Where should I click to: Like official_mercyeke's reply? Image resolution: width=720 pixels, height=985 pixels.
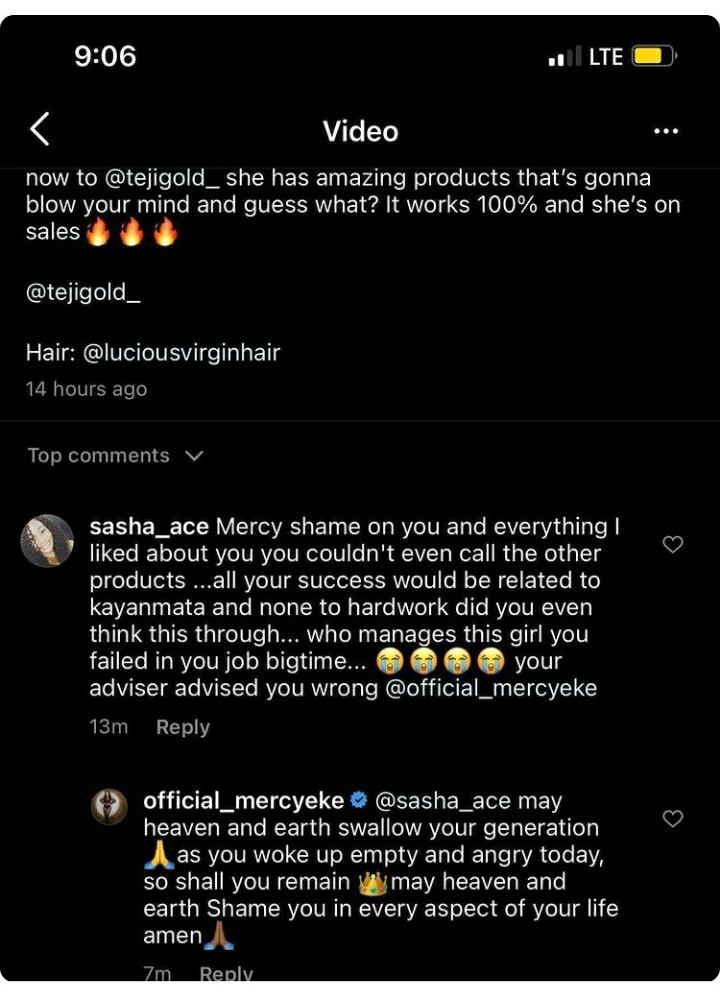coord(673,819)
